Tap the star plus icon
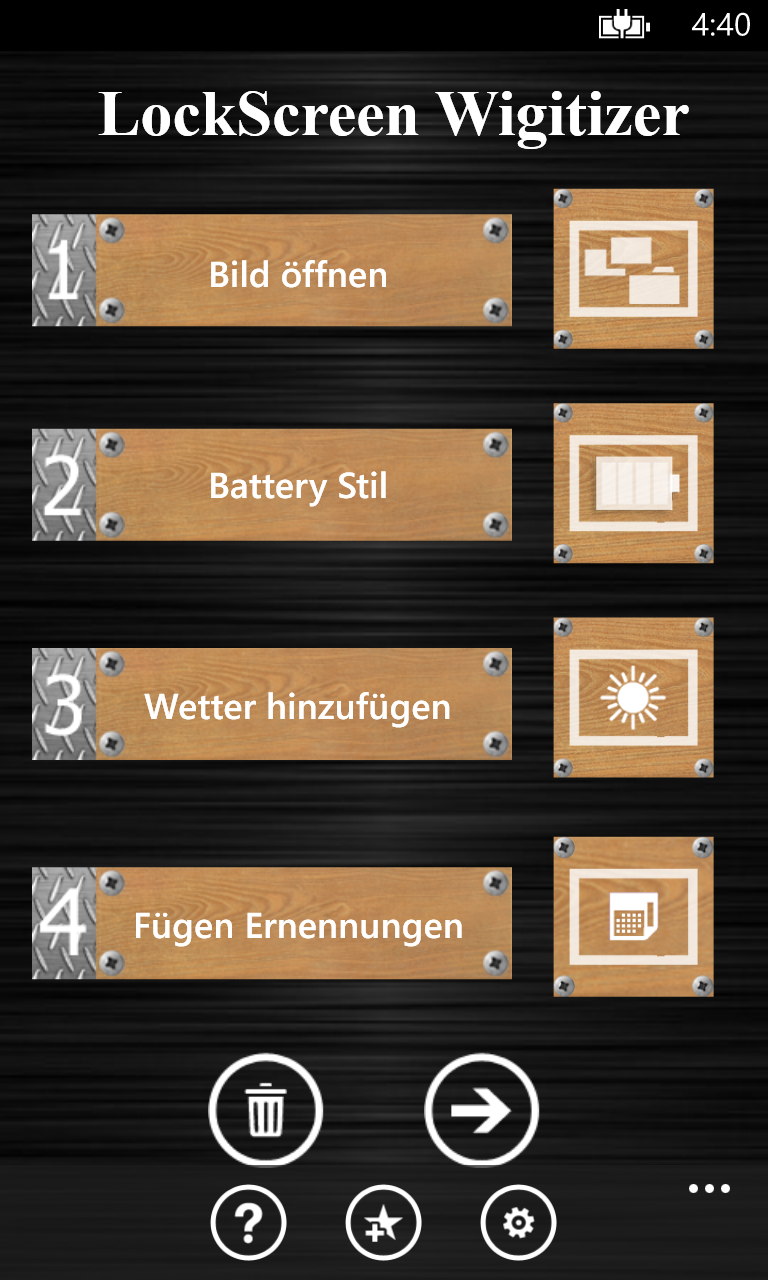Viewport: 768px width, 1280px height. 384,1222
